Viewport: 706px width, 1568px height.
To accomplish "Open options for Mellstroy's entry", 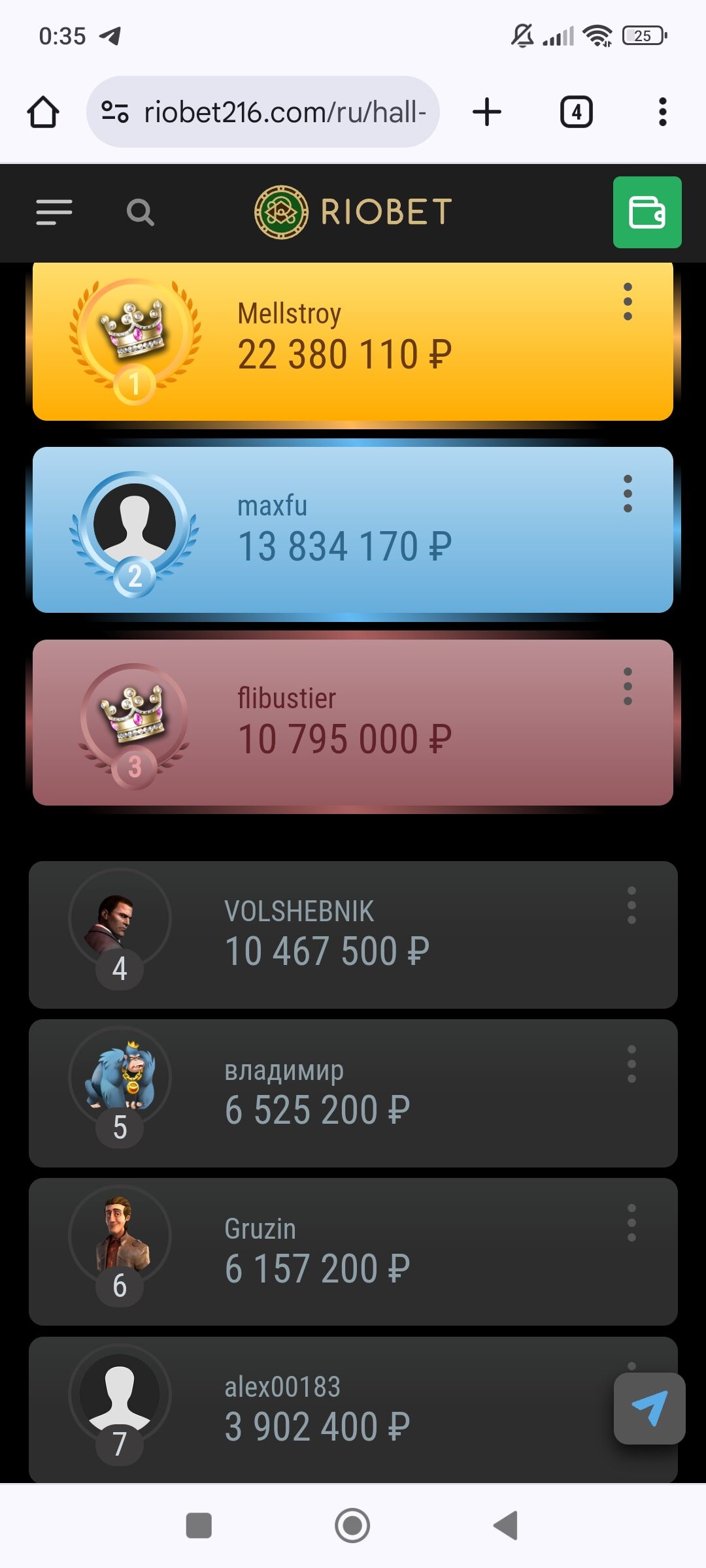I will (x=628, y=302).
